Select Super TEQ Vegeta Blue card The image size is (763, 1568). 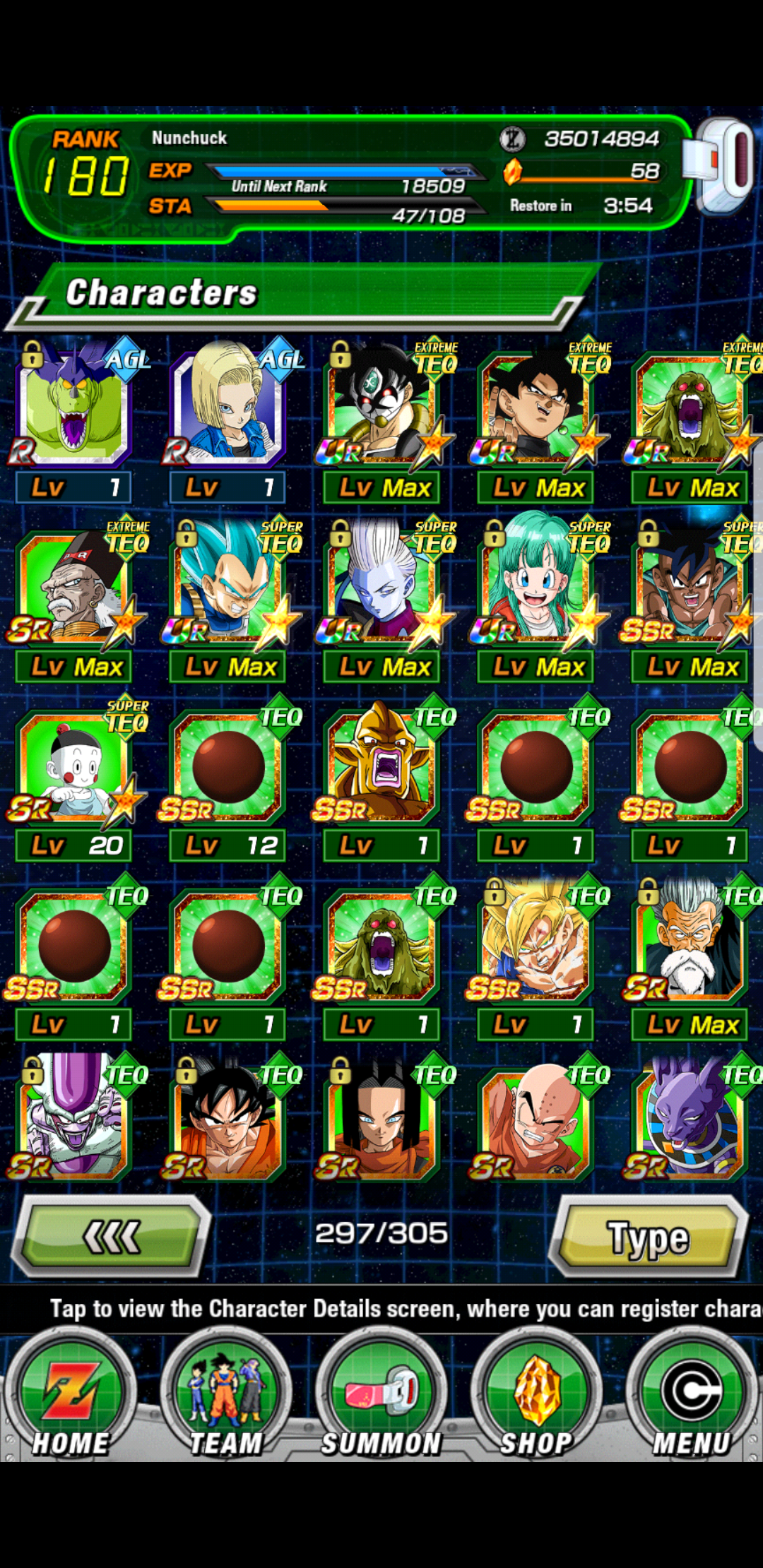[227, 599]
